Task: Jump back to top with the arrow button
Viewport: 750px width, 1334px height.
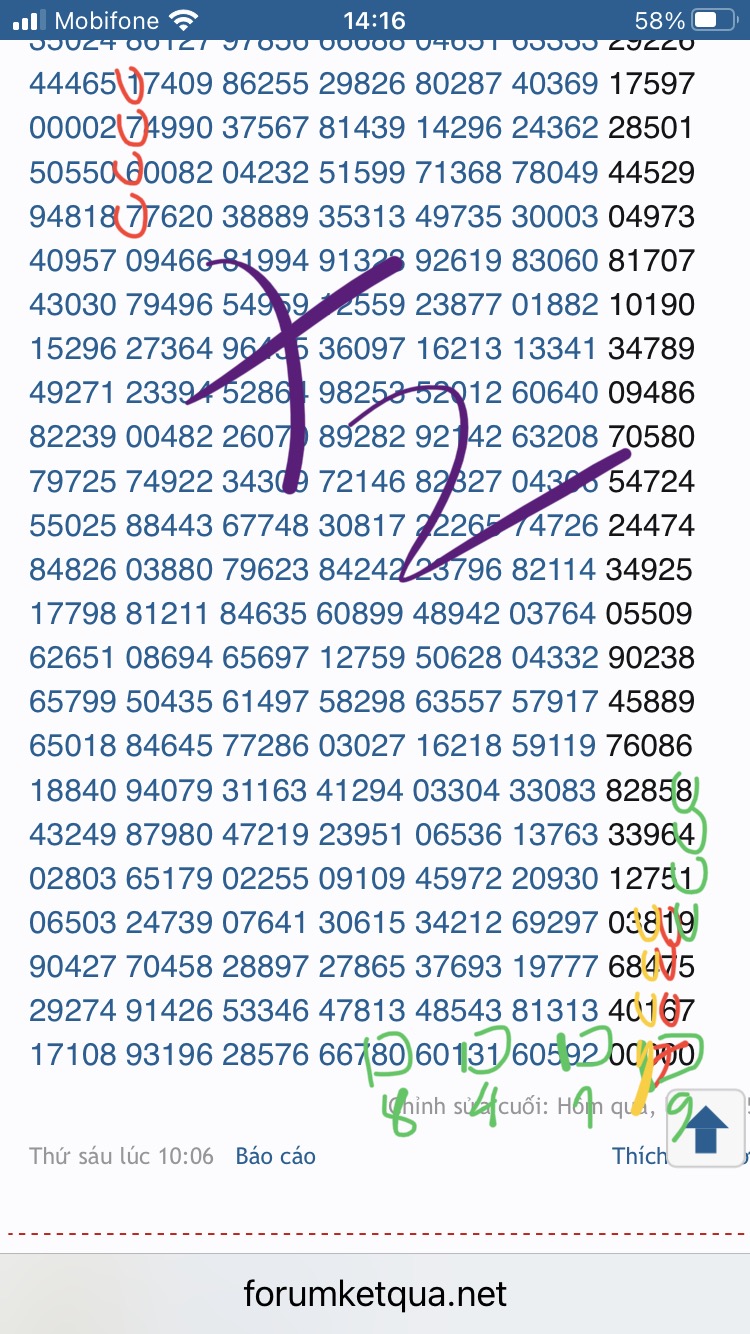Action: pos(708,1128)
